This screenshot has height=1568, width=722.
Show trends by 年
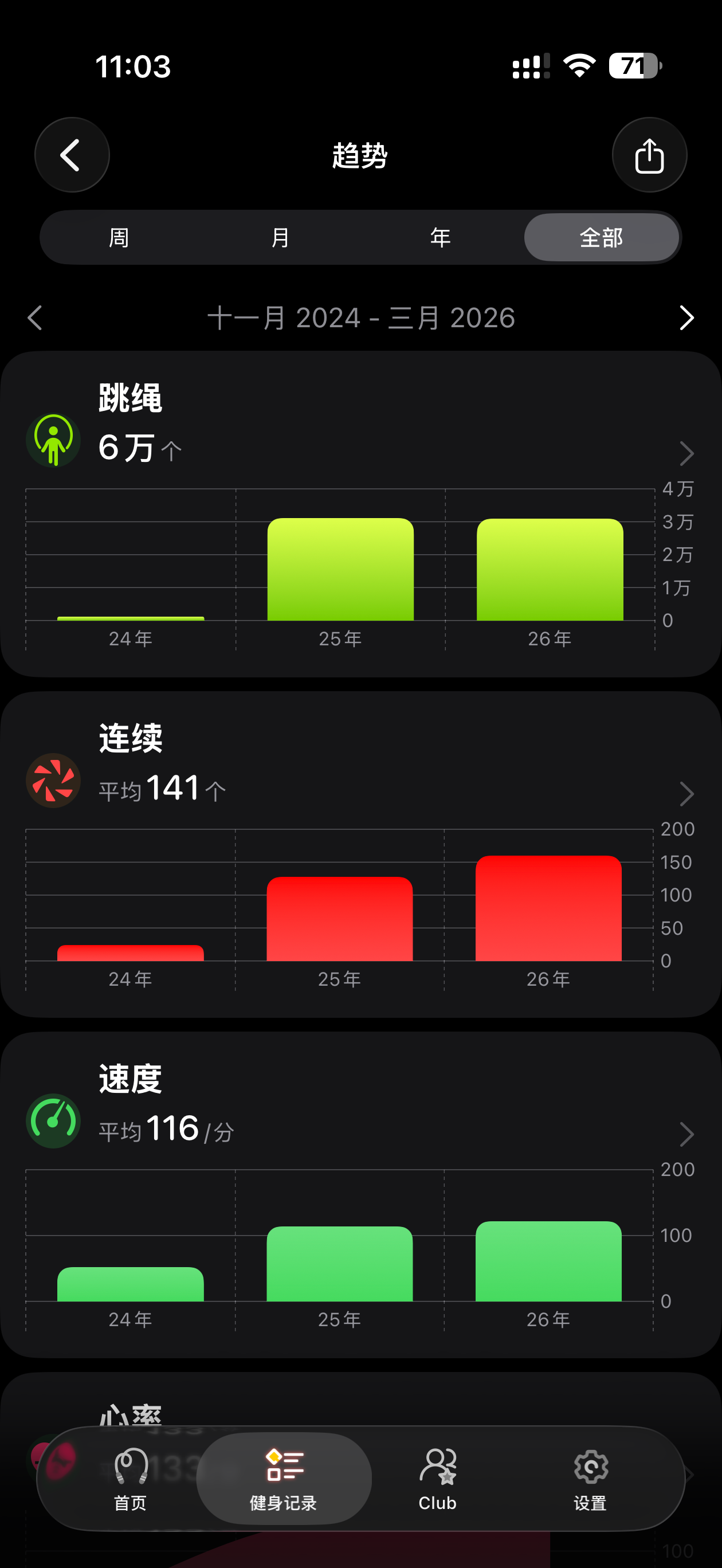(440, 237)
